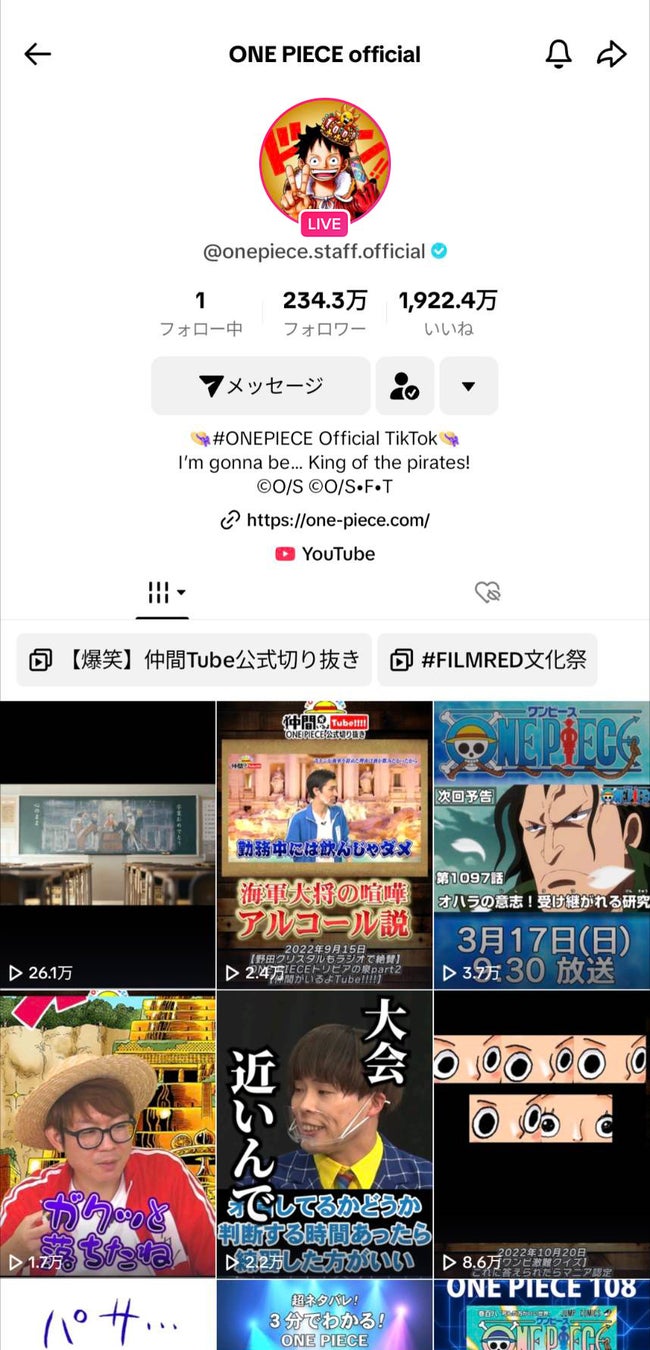Open the 3分でわかる ONE PIECE video
Viewport: 650px width, 1350px height.
pos(324,1315)
